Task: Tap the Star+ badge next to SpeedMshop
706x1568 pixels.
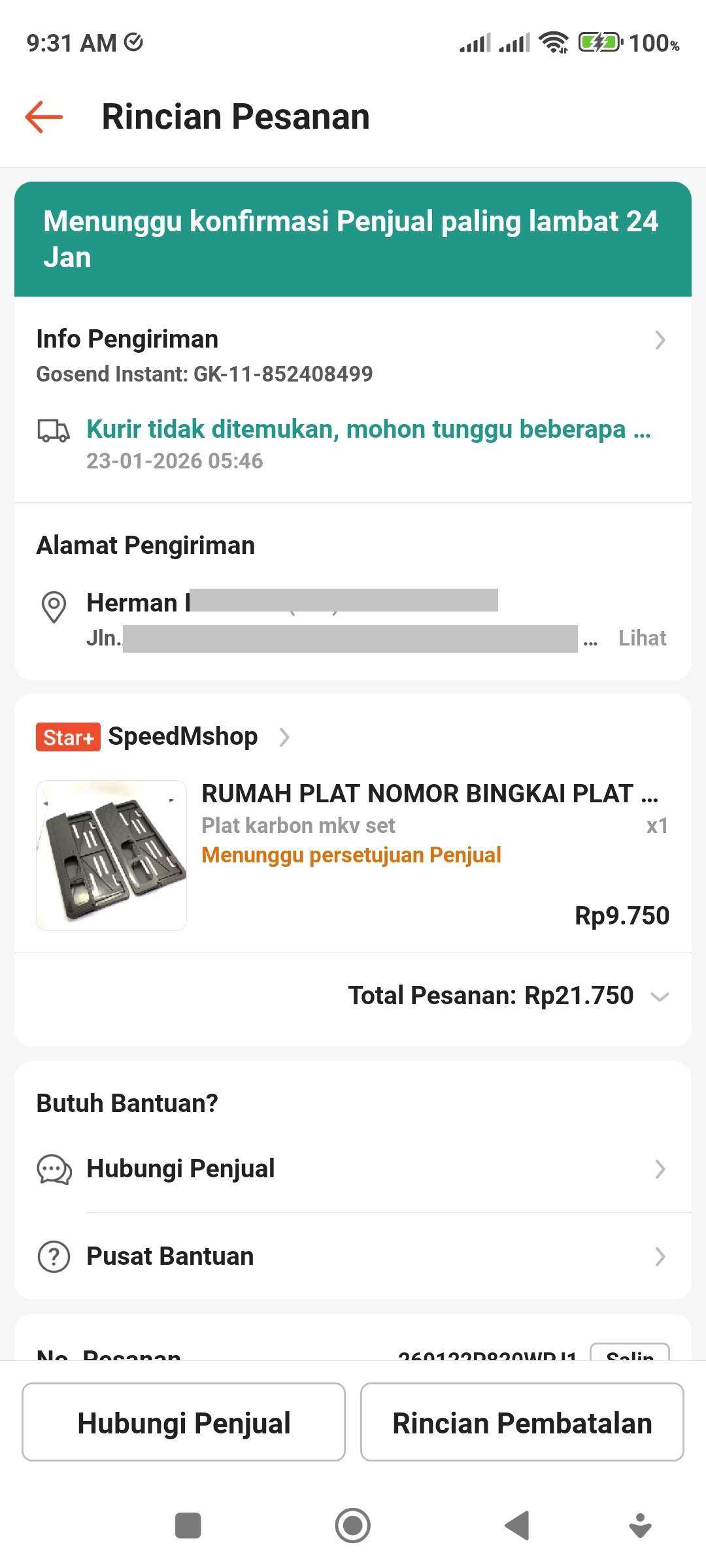Action: pyautogui.click(x=67, y=736)
